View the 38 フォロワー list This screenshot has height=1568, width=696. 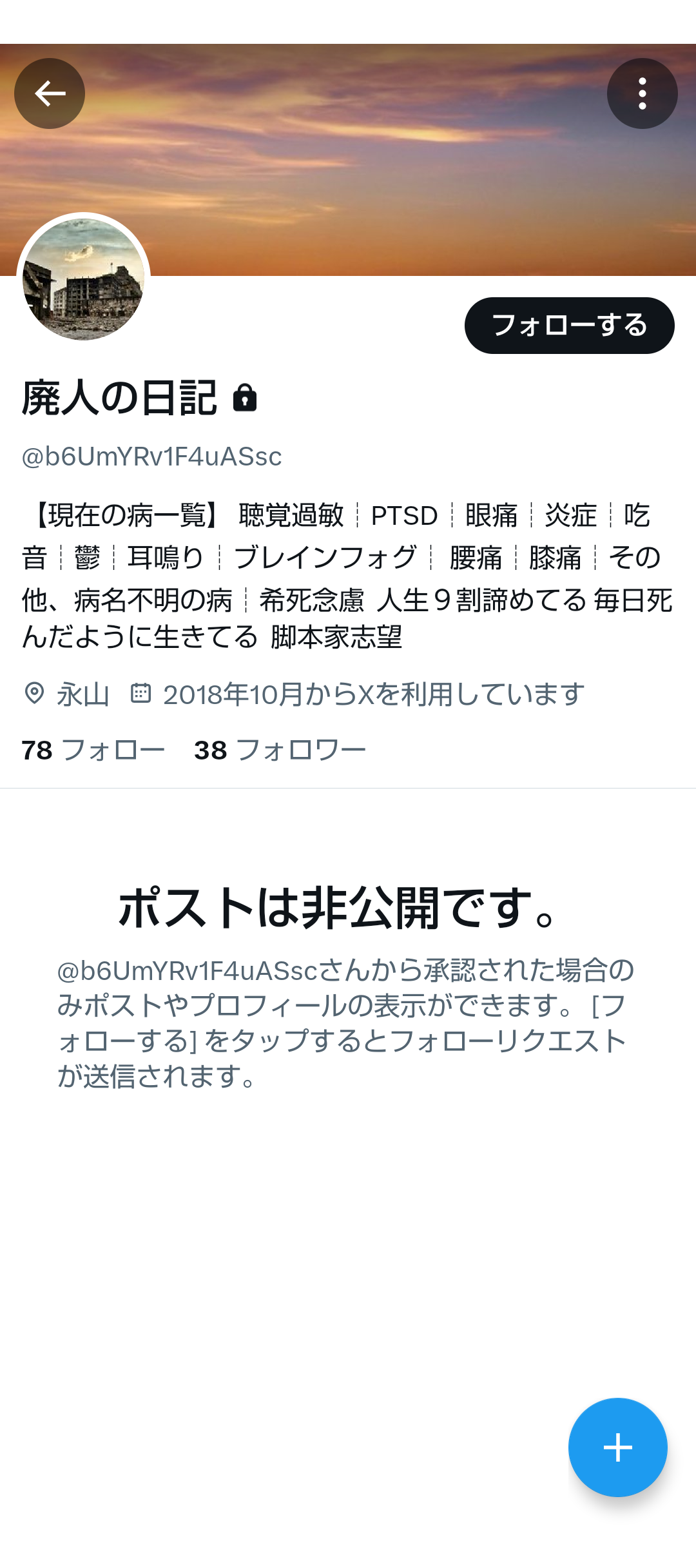coord(280,750)
